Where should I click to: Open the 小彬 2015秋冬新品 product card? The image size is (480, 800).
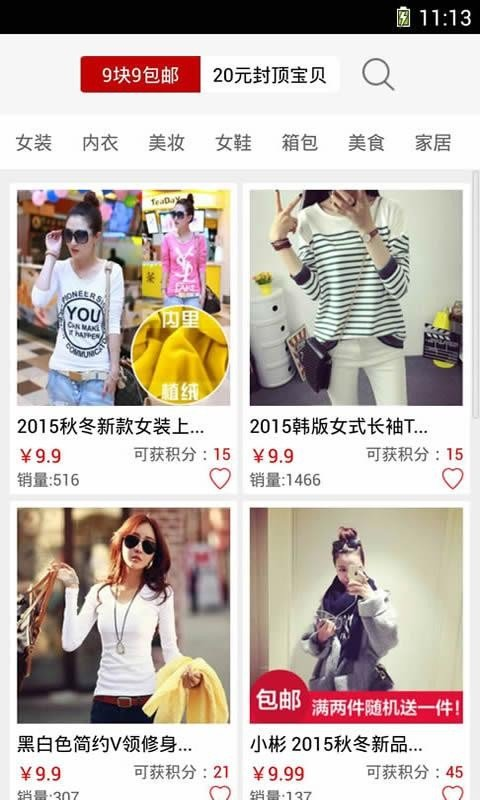click(x=356, y=651)
